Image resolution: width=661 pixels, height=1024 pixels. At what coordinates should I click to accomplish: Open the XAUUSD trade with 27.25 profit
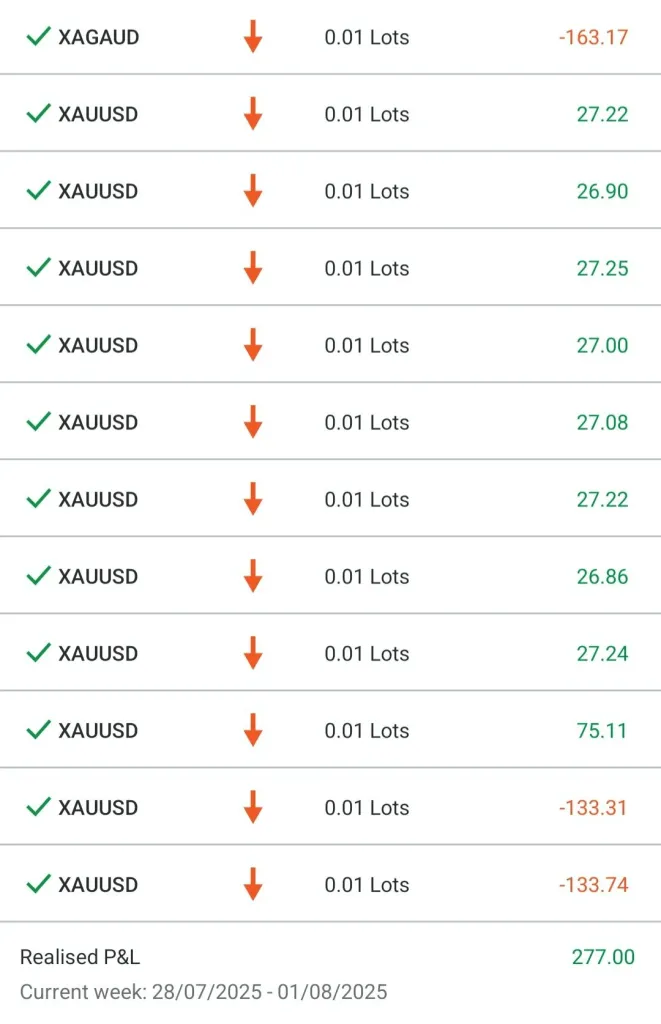coord(330,268)
